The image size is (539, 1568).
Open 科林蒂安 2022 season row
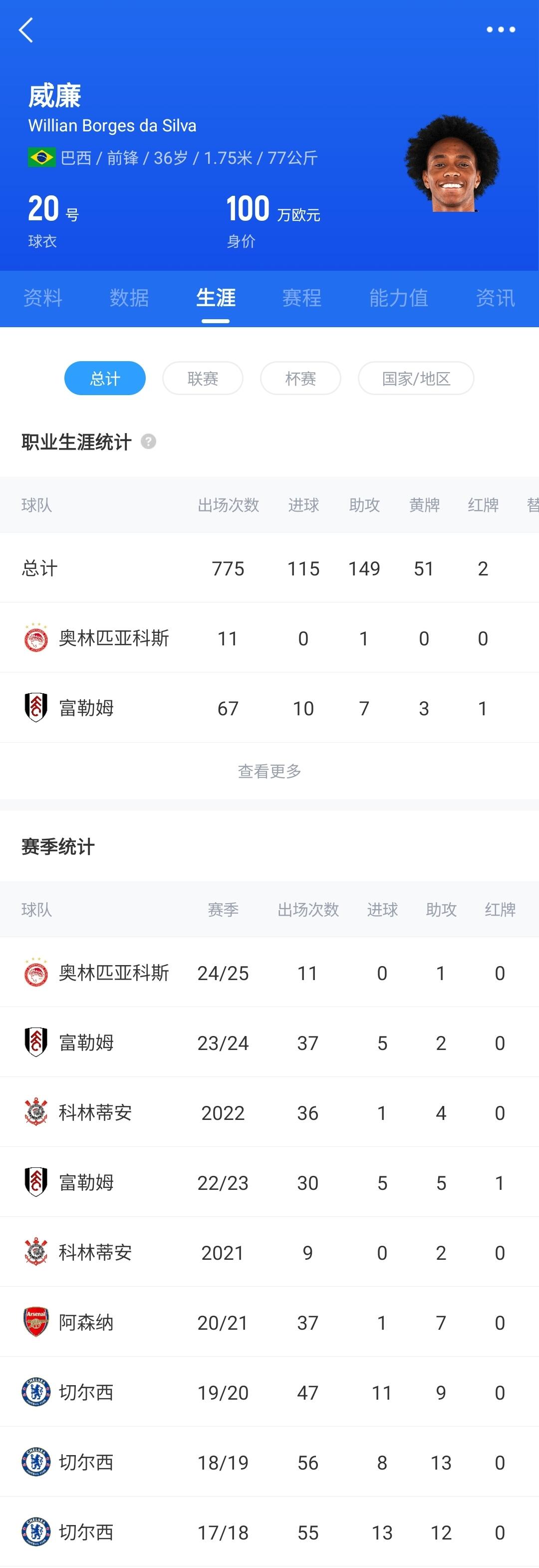pos(269,1113)
